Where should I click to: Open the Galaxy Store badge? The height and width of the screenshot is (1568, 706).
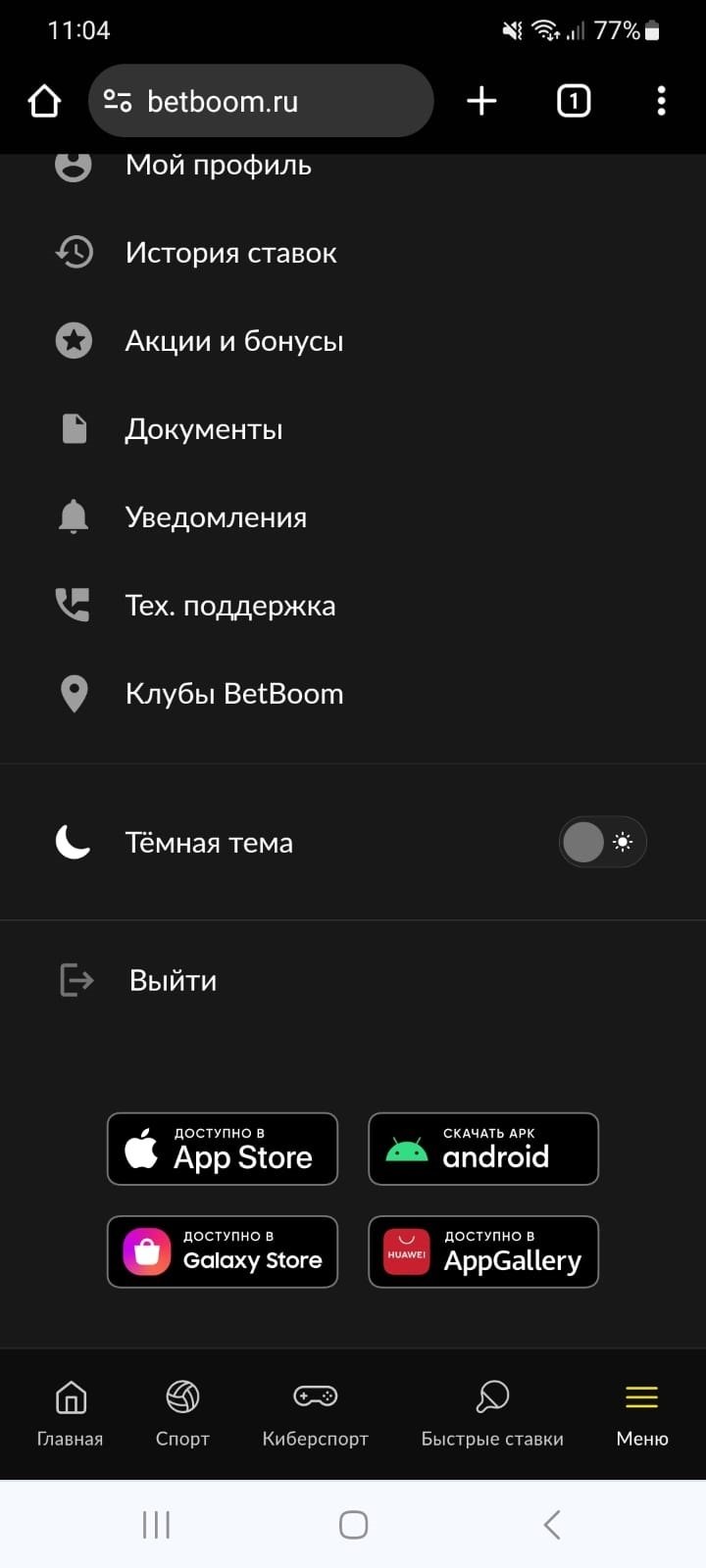(x=223, y=1251)
